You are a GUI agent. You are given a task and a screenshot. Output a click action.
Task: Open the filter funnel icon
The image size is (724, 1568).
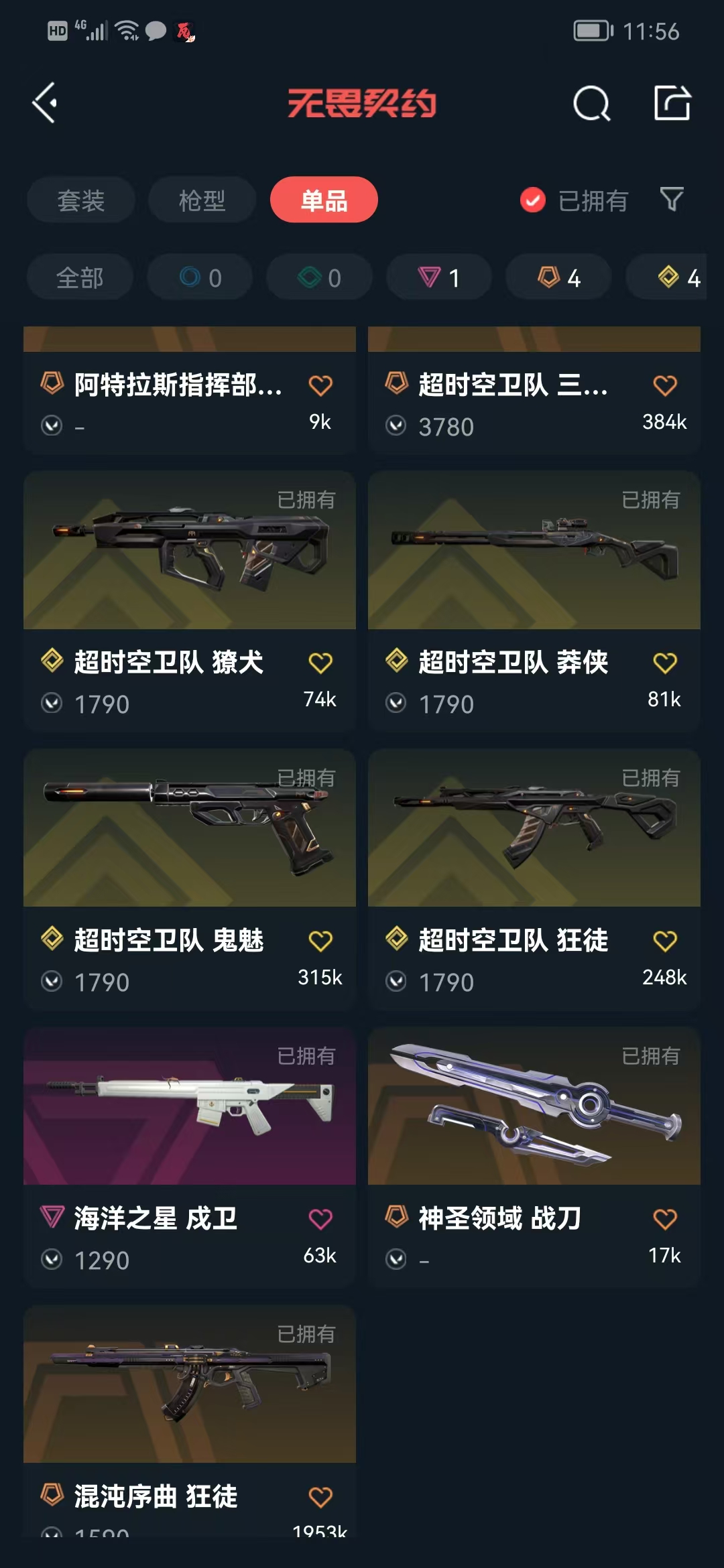672,199
